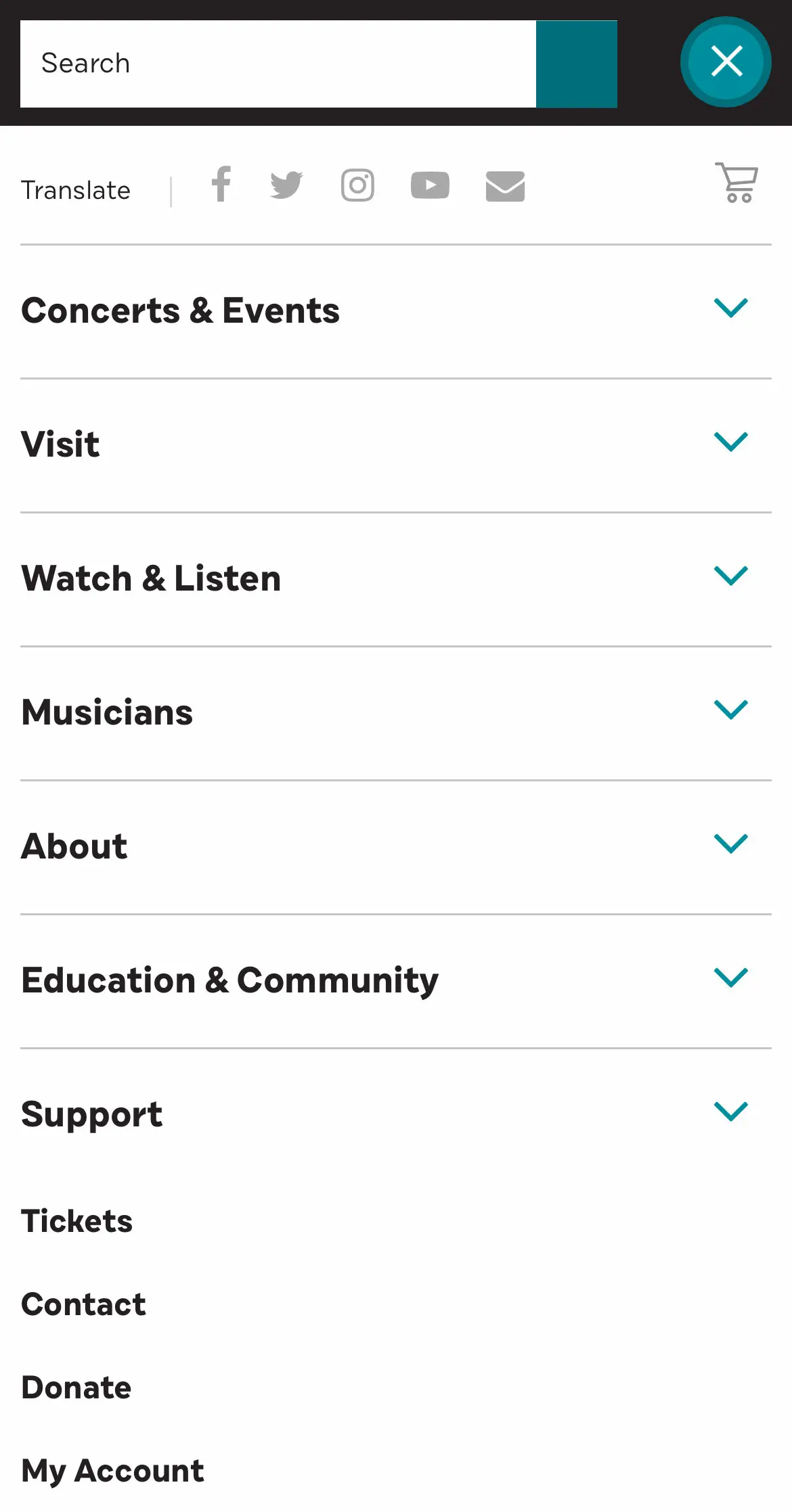Expand the About section
This screenshot has width=792, height=1512.
point(396,847)
